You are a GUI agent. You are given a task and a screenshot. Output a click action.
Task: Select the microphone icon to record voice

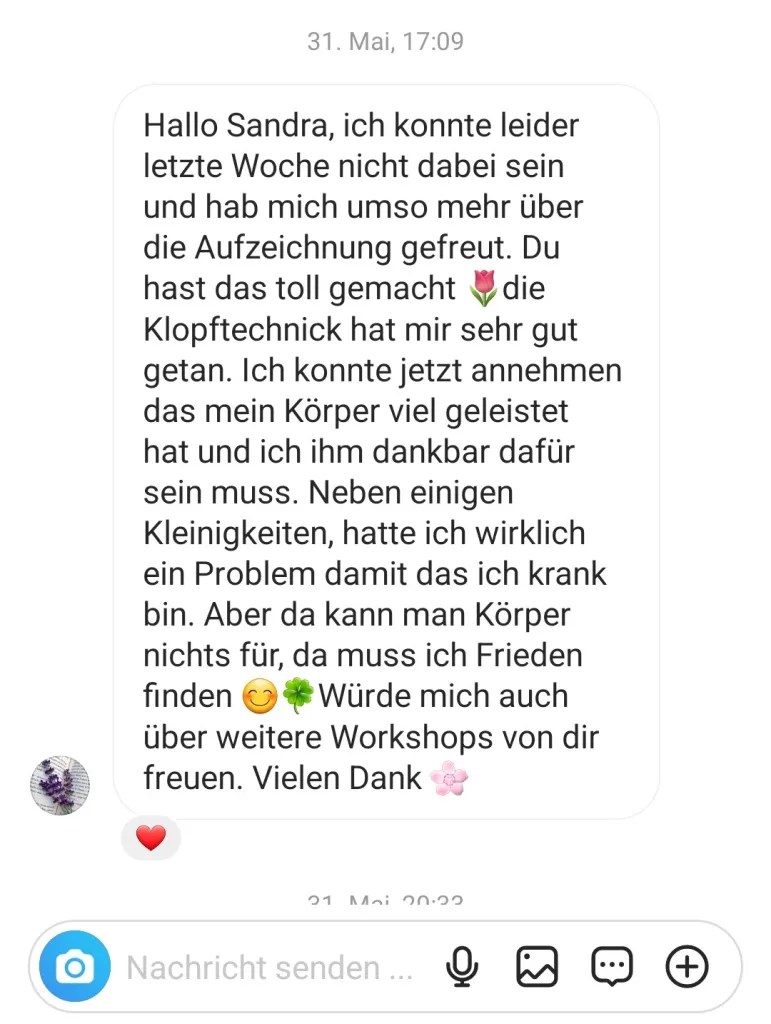[462, 966]
